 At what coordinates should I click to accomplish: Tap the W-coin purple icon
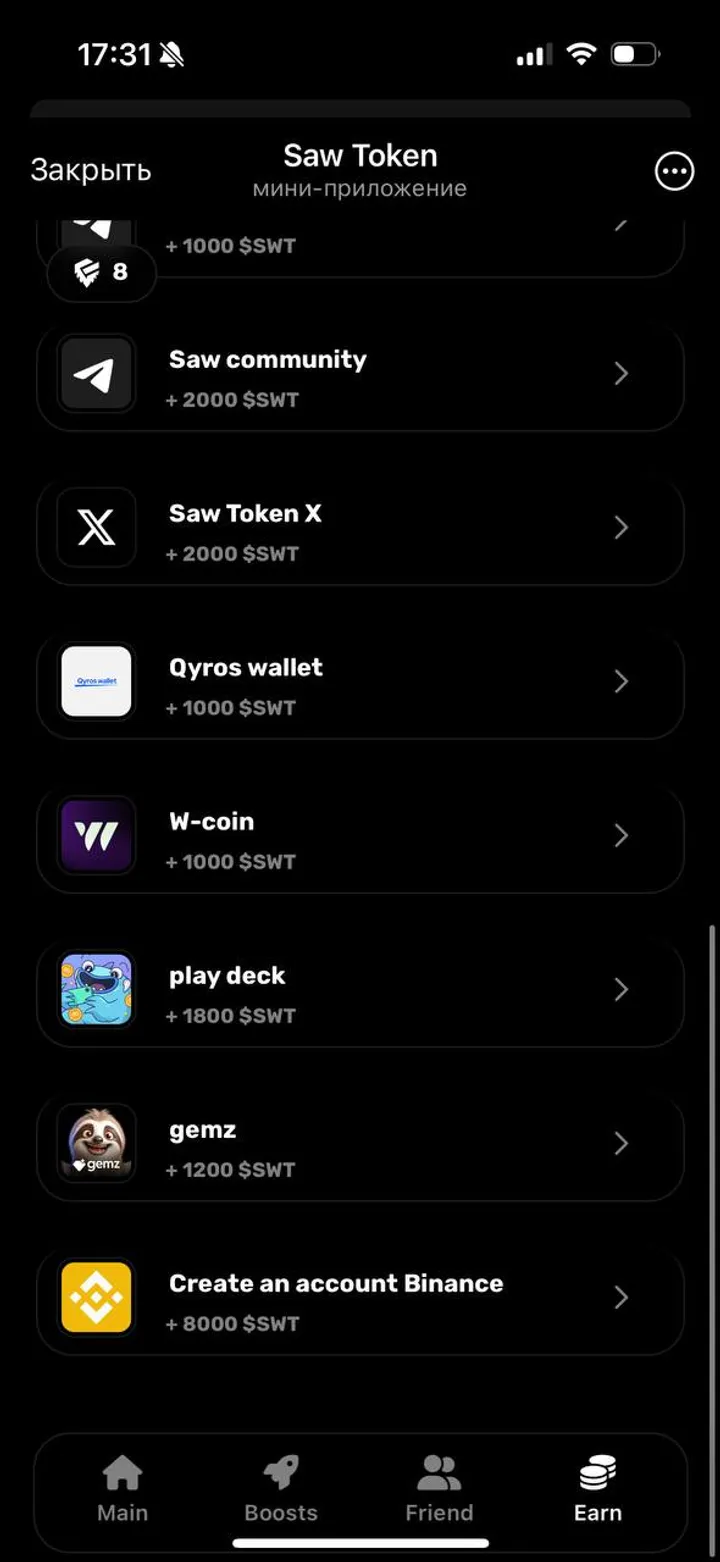95,836
